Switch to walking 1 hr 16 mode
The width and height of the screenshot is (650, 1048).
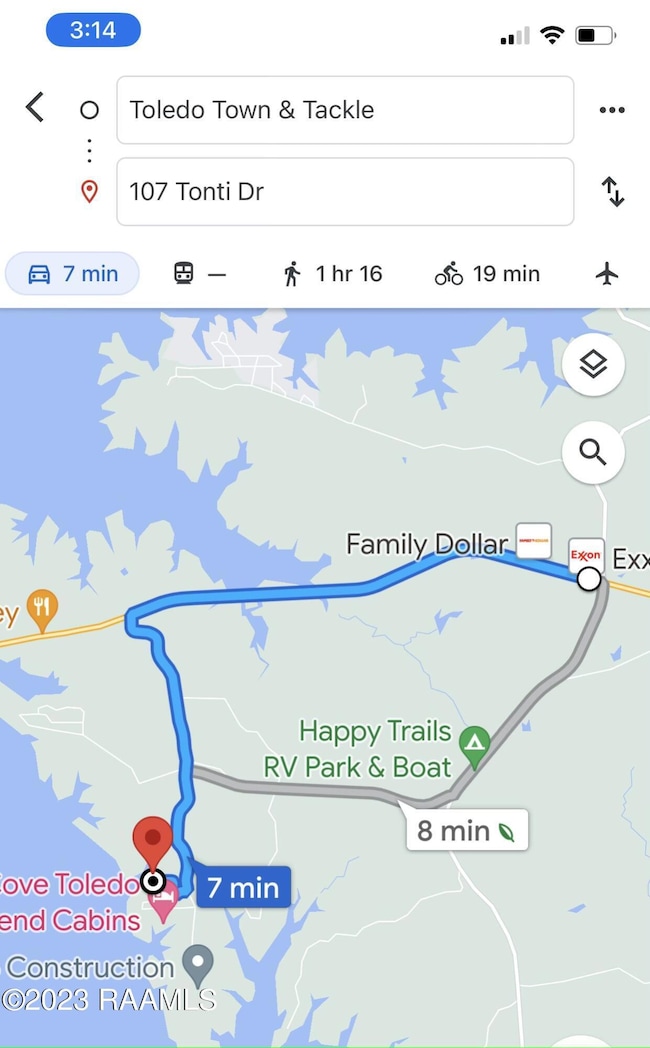point(333,274)
